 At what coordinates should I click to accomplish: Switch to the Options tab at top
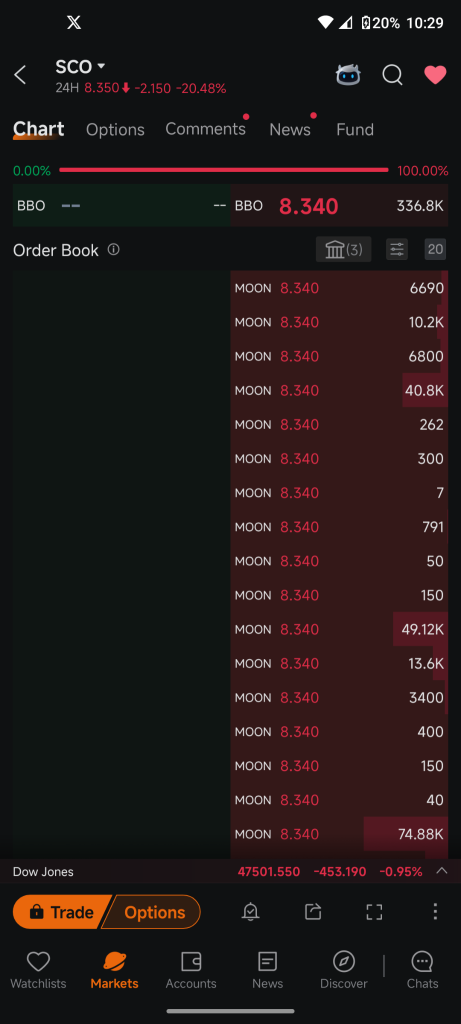coord(115,129)
